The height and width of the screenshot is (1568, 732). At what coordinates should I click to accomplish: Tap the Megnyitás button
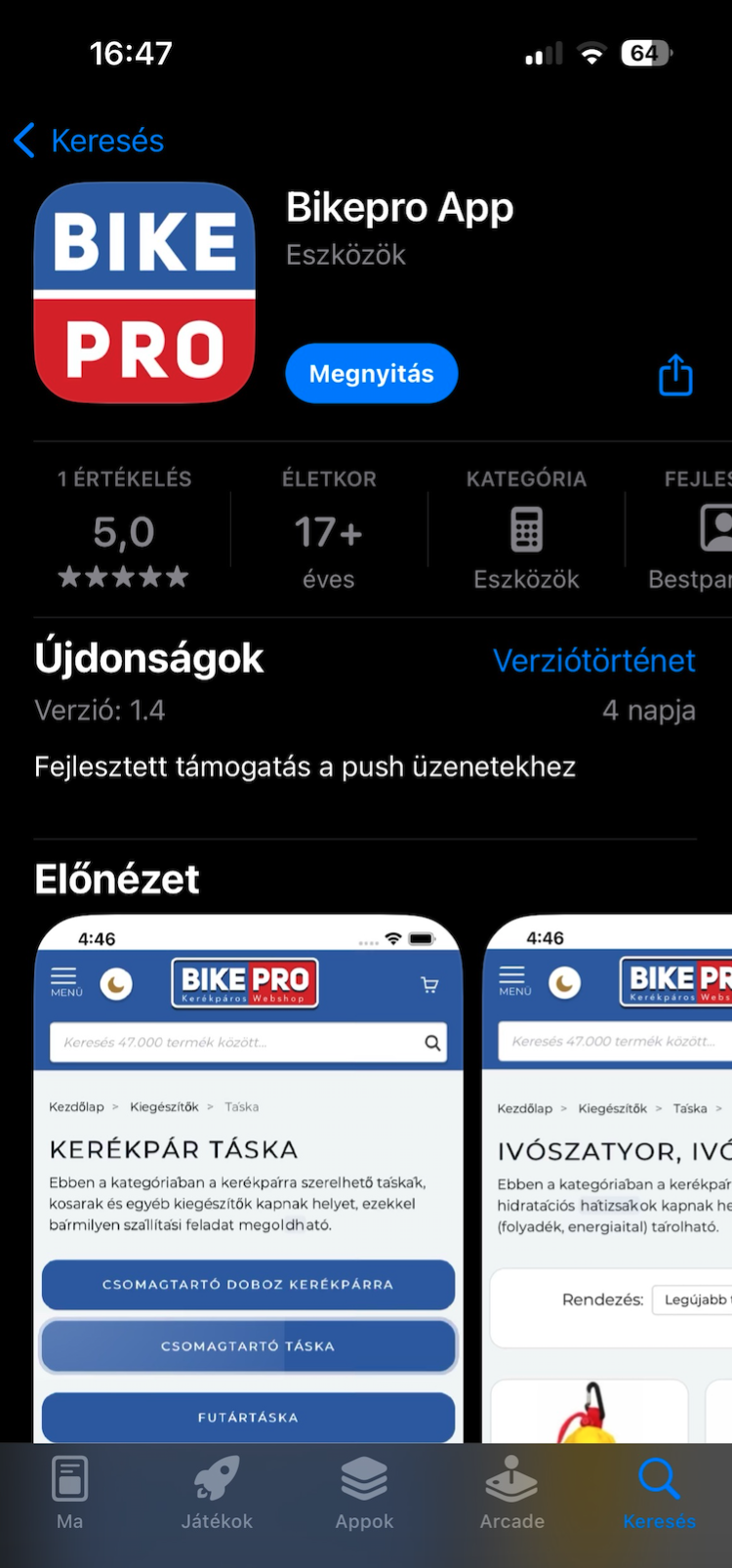click(371, 373)
